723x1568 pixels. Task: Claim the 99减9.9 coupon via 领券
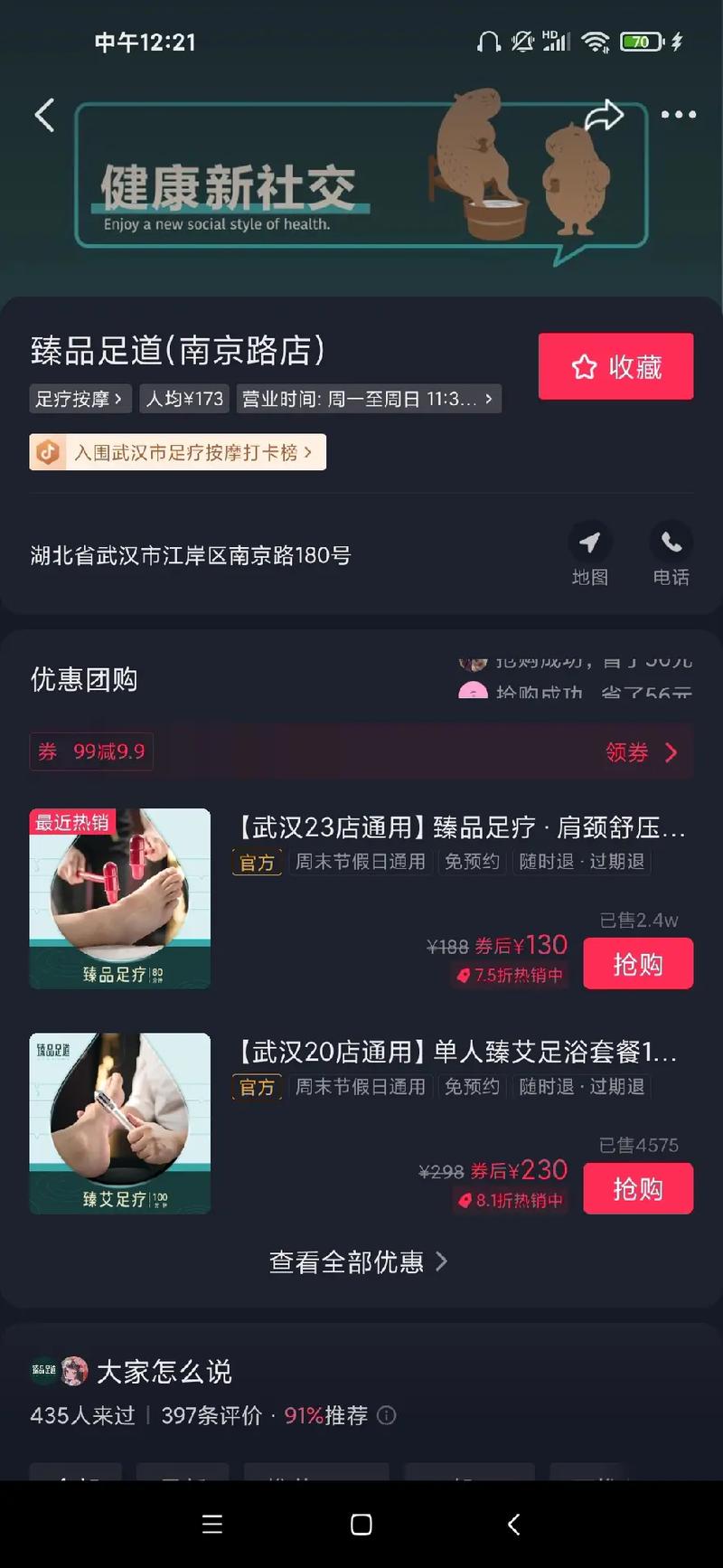point(640,752)
